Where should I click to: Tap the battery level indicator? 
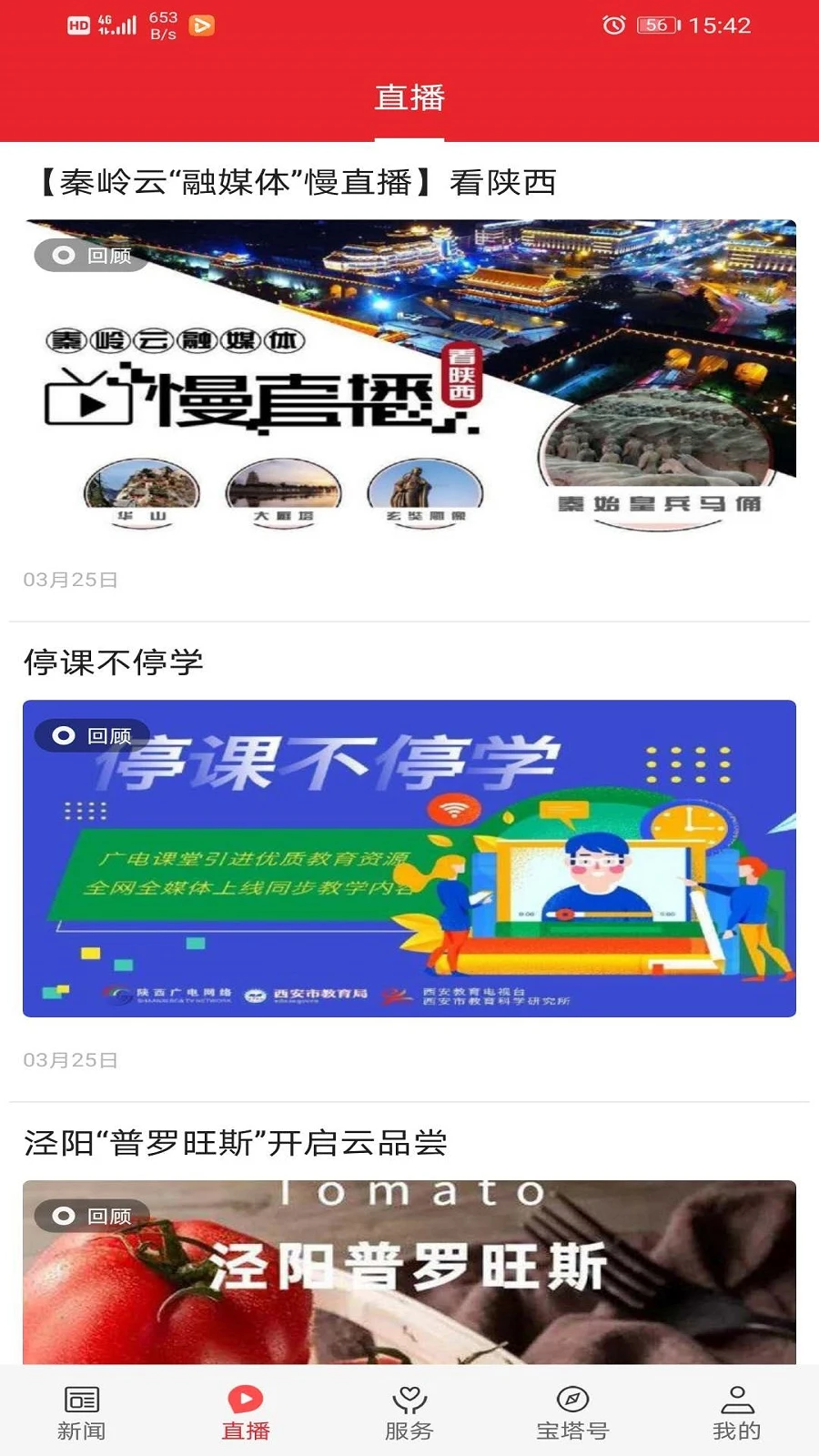pyautogui.click(x=657, y=25)
